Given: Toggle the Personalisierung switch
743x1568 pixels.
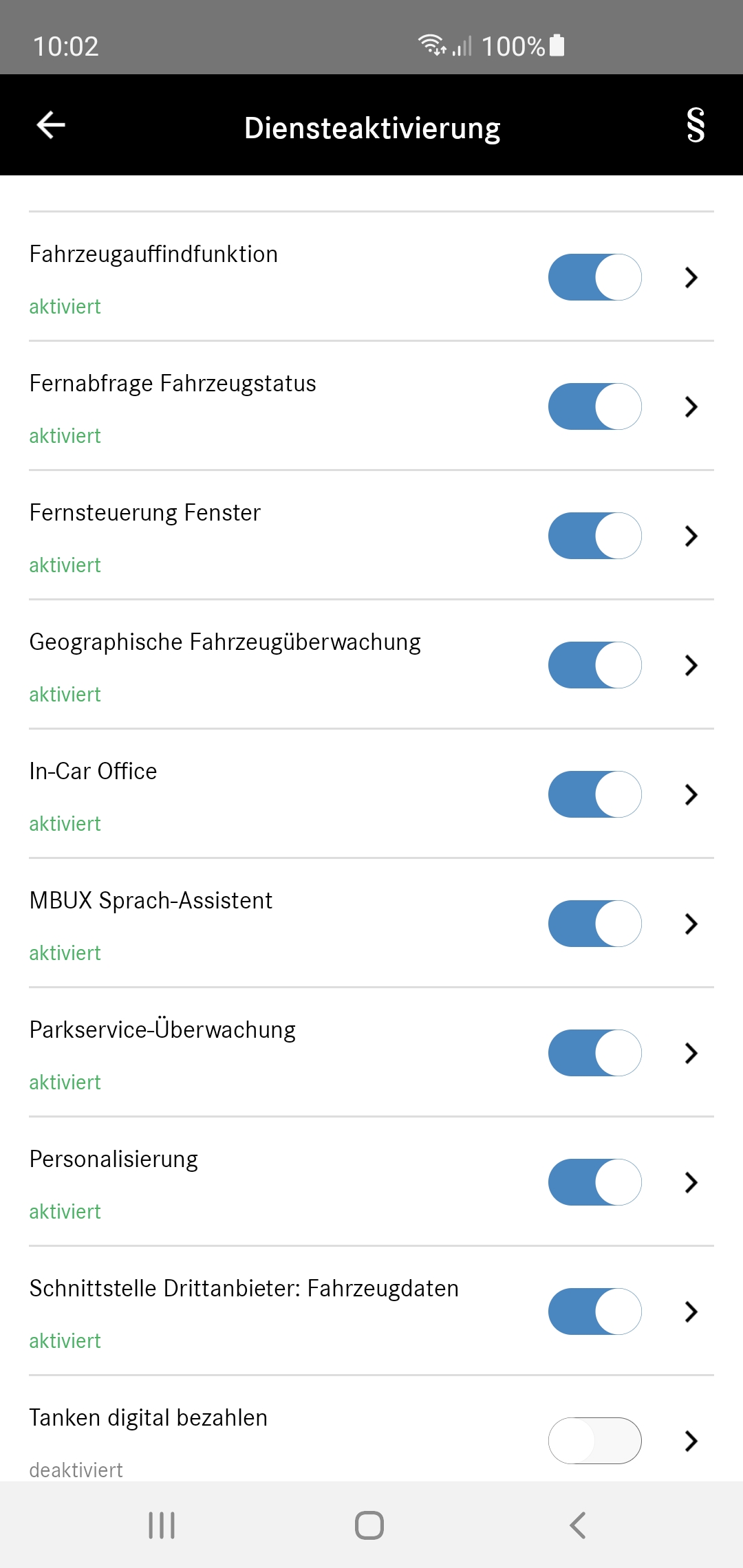Looking at the screenshot, I should tap(594, 1182).
